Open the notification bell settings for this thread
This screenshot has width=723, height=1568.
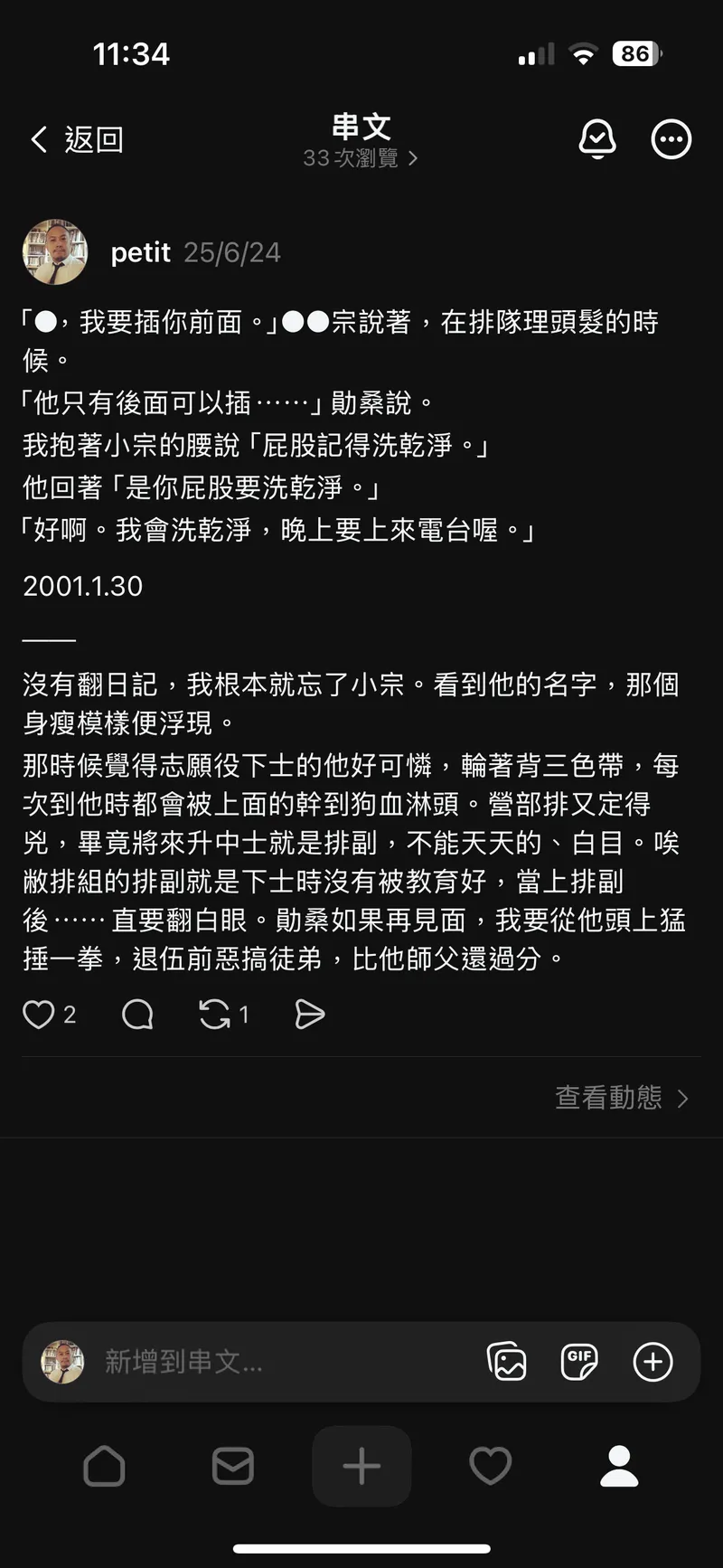click(597, 139)
